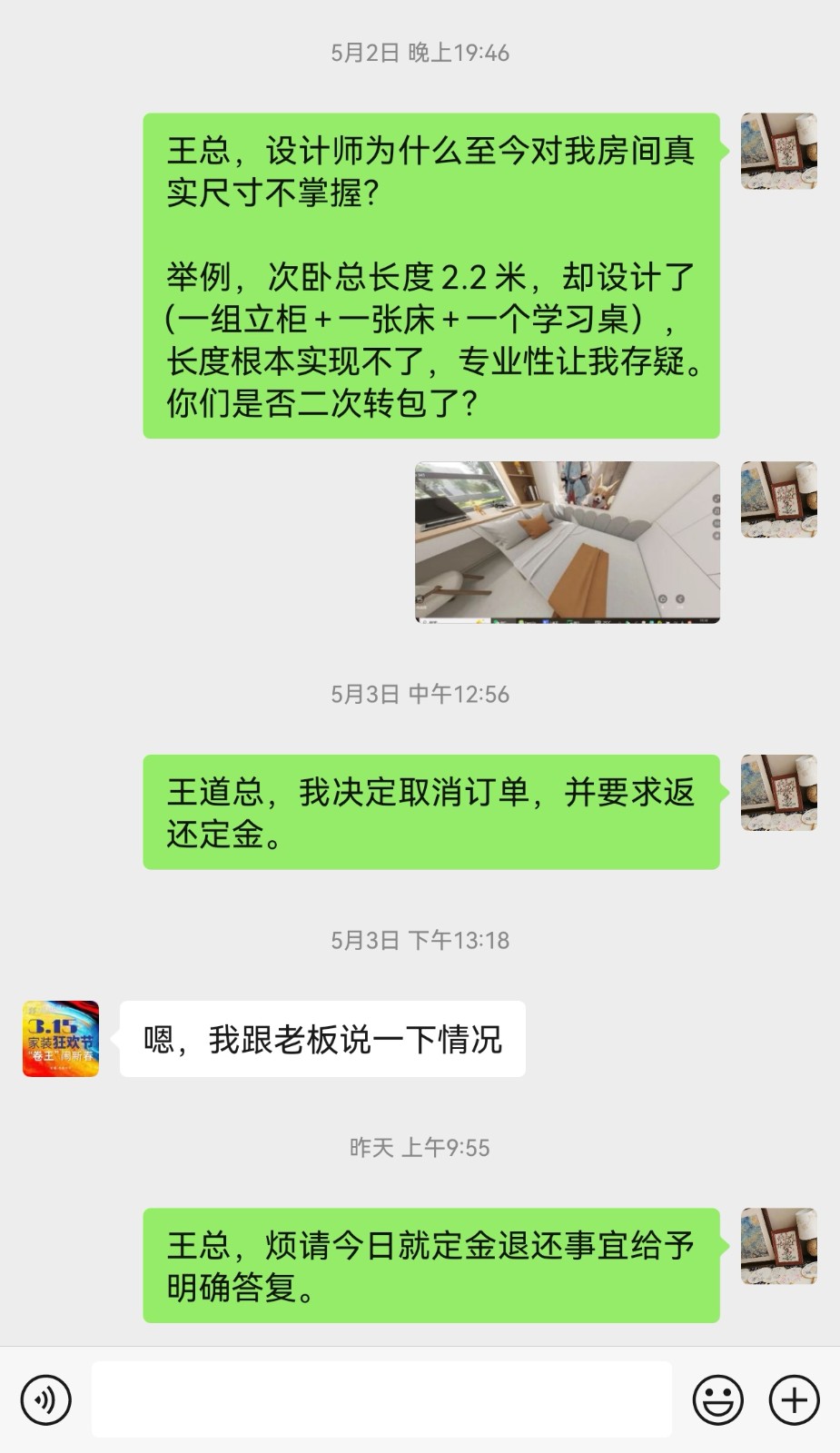
Task: Open the 3.15 contact's avatar profile
Action: 61,1039
